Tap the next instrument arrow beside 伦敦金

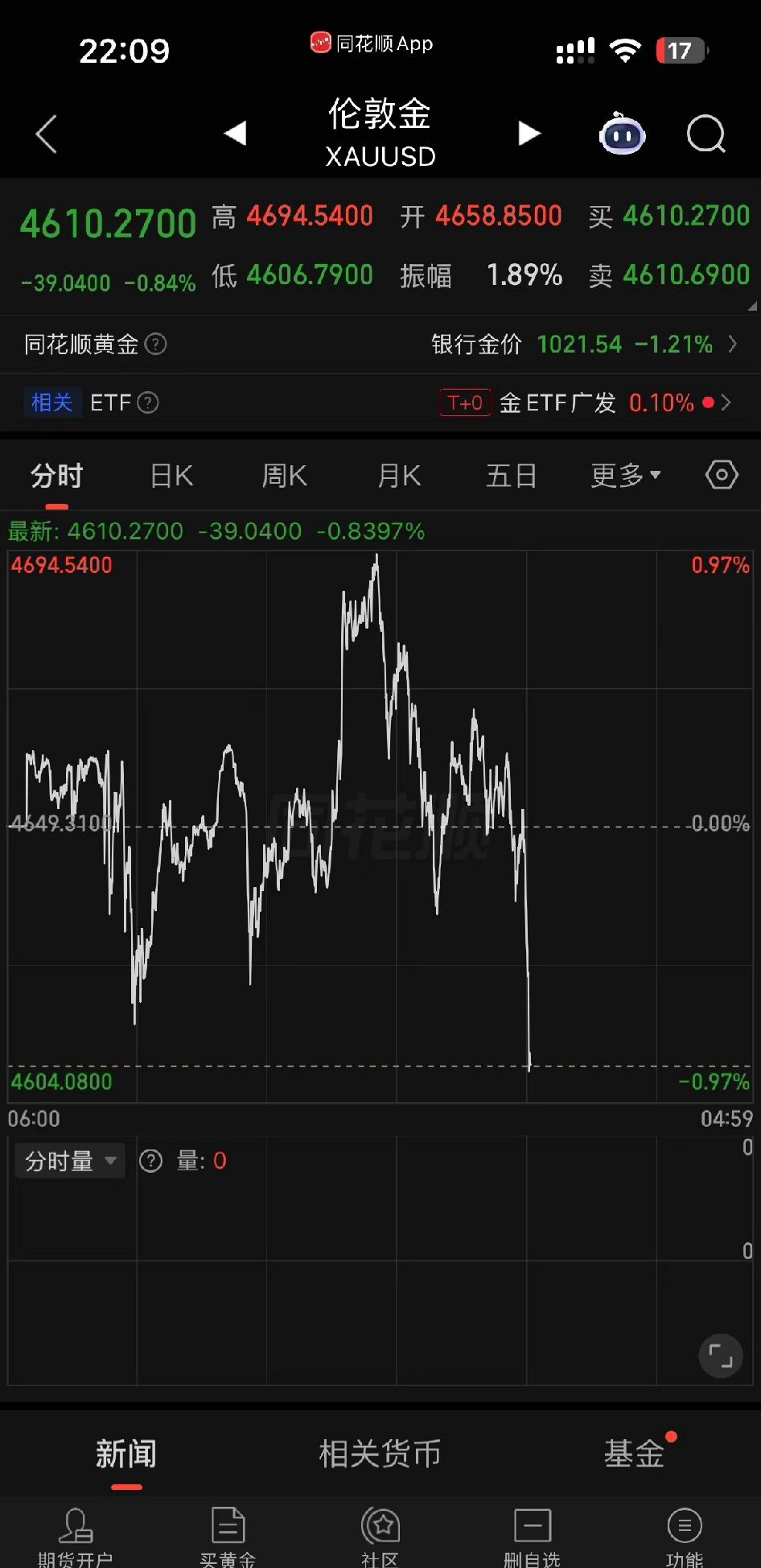(529, 134)
